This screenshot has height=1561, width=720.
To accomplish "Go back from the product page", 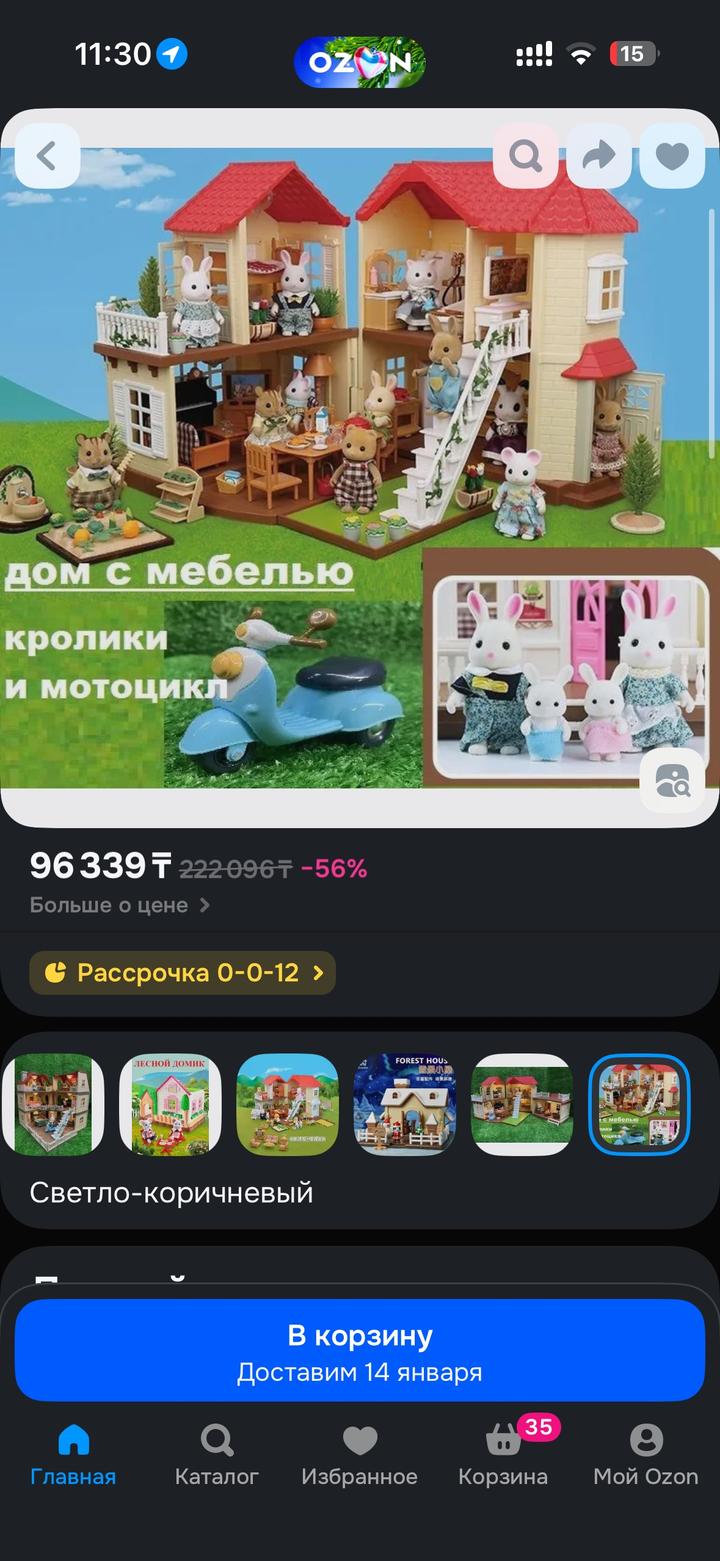I will click(47, 156).
